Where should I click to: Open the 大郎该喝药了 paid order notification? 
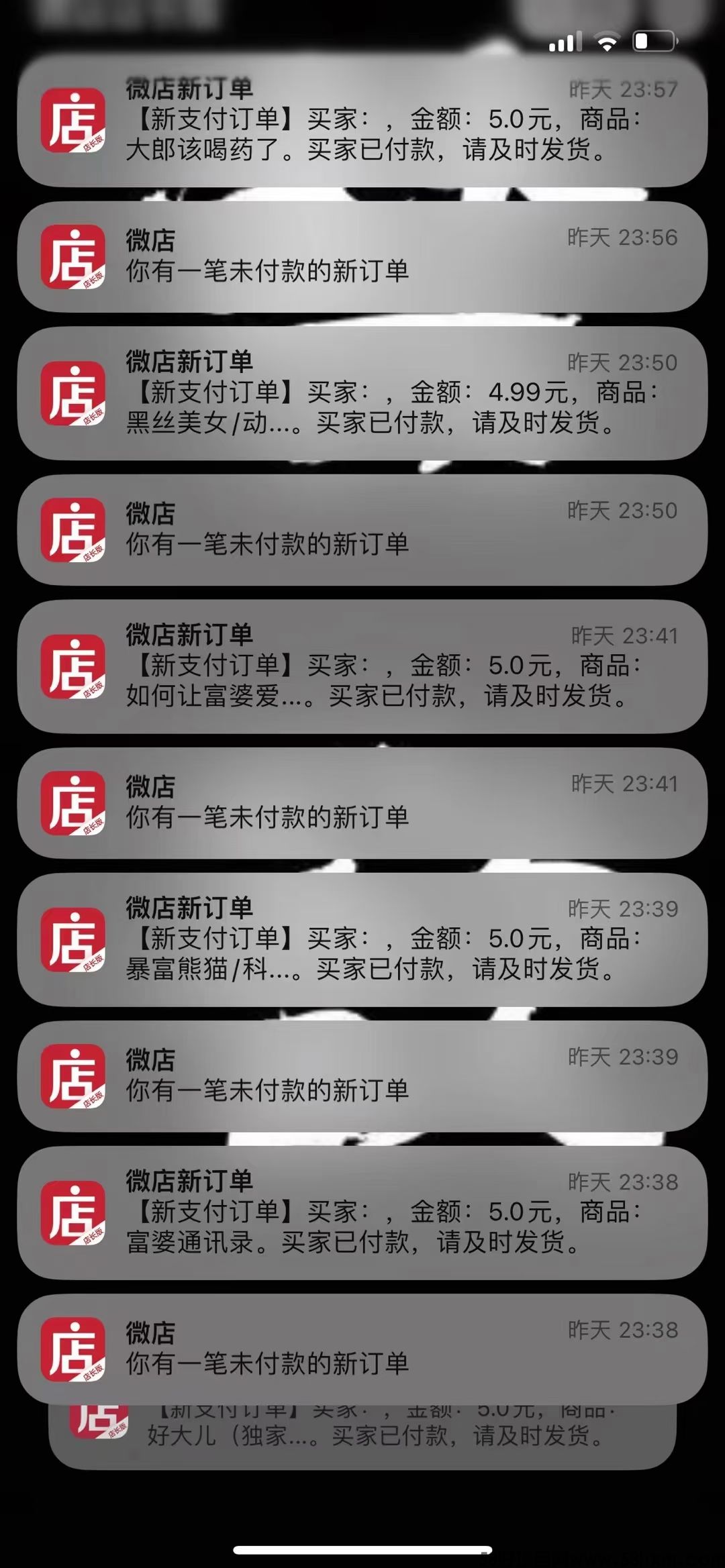point(362,121)
